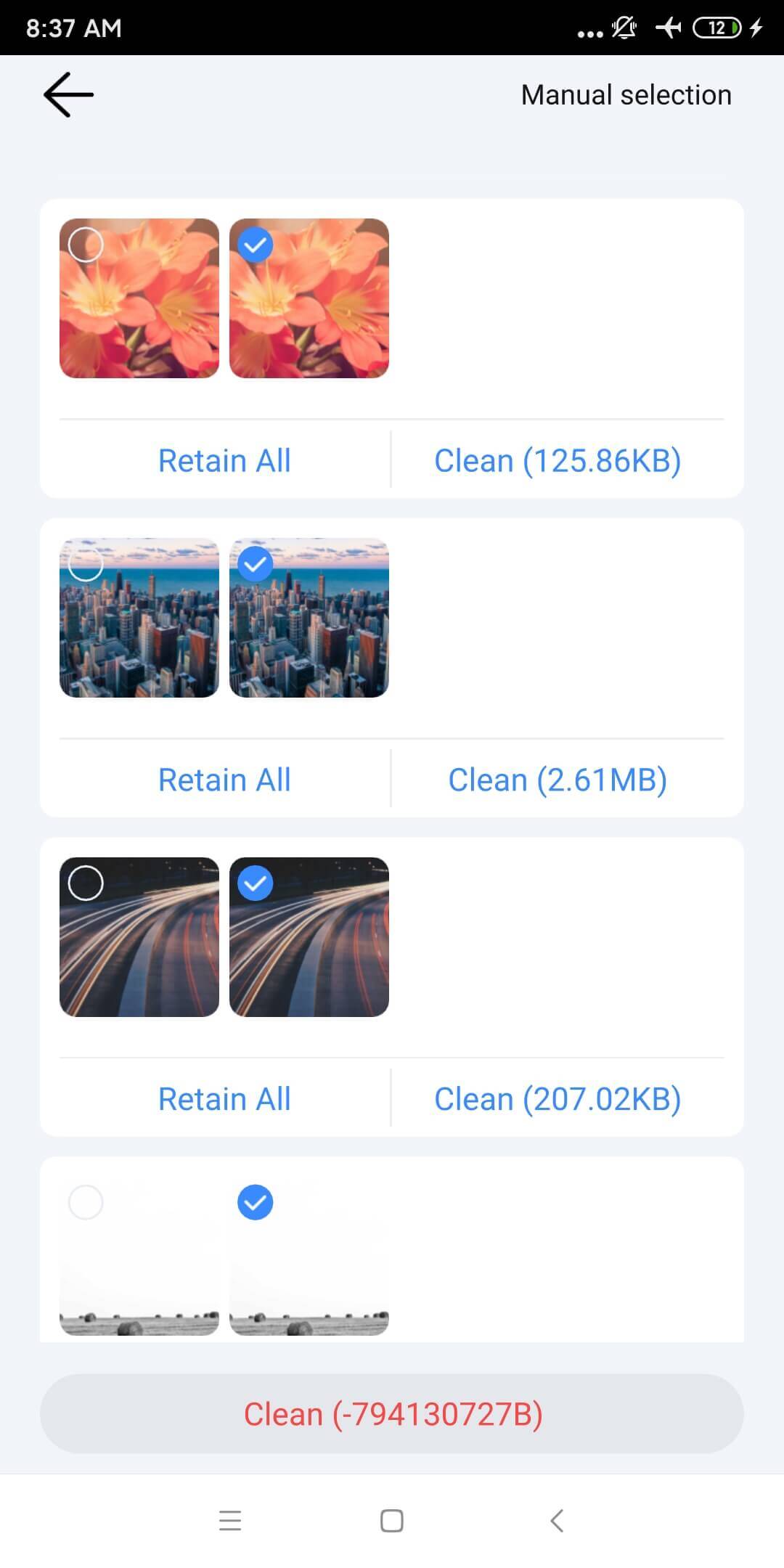The width and height of the screenshot is (784, 1568).
Task: Check the unselected highway light-trail photo
Action: pos(86,883)
